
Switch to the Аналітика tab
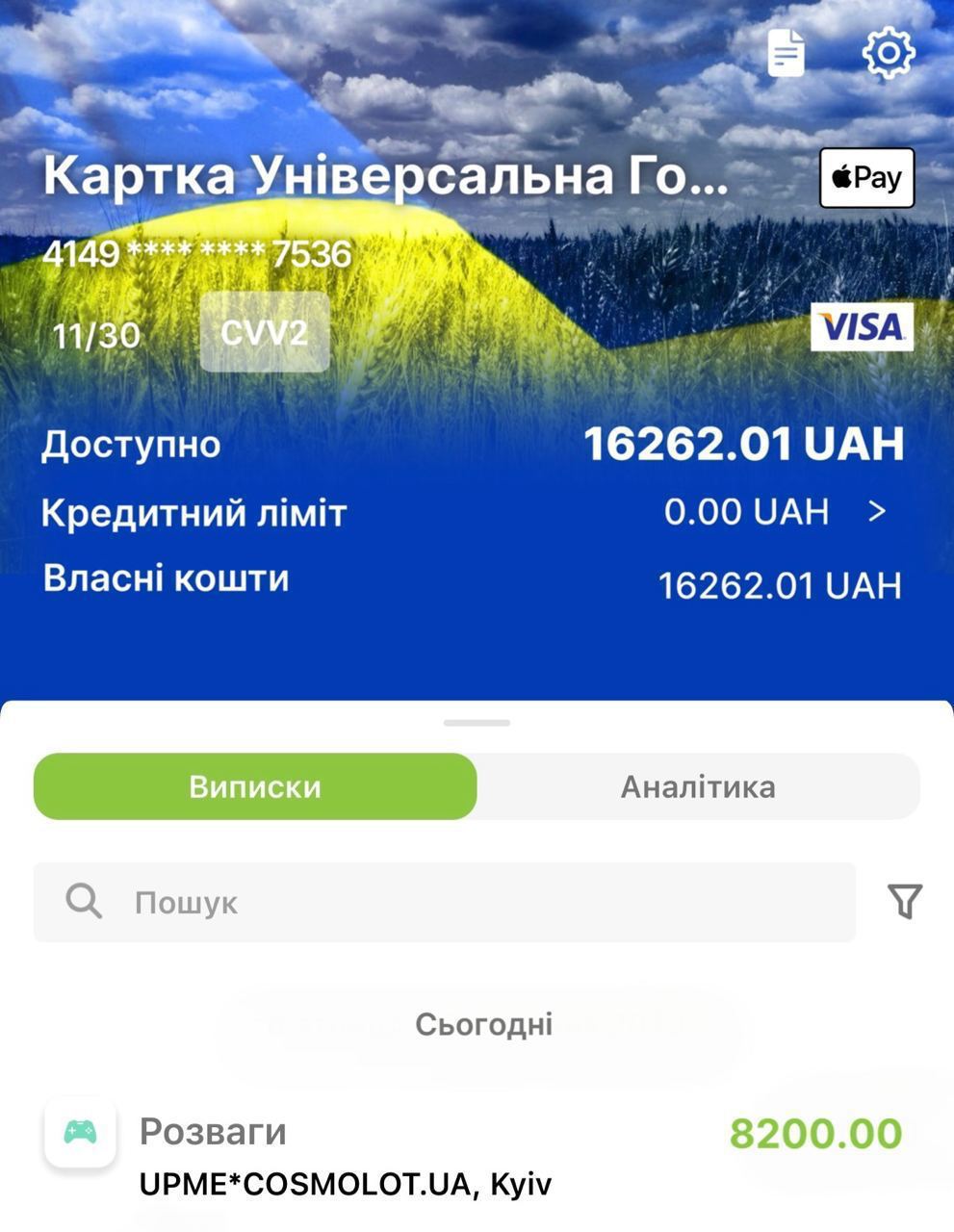698,786
